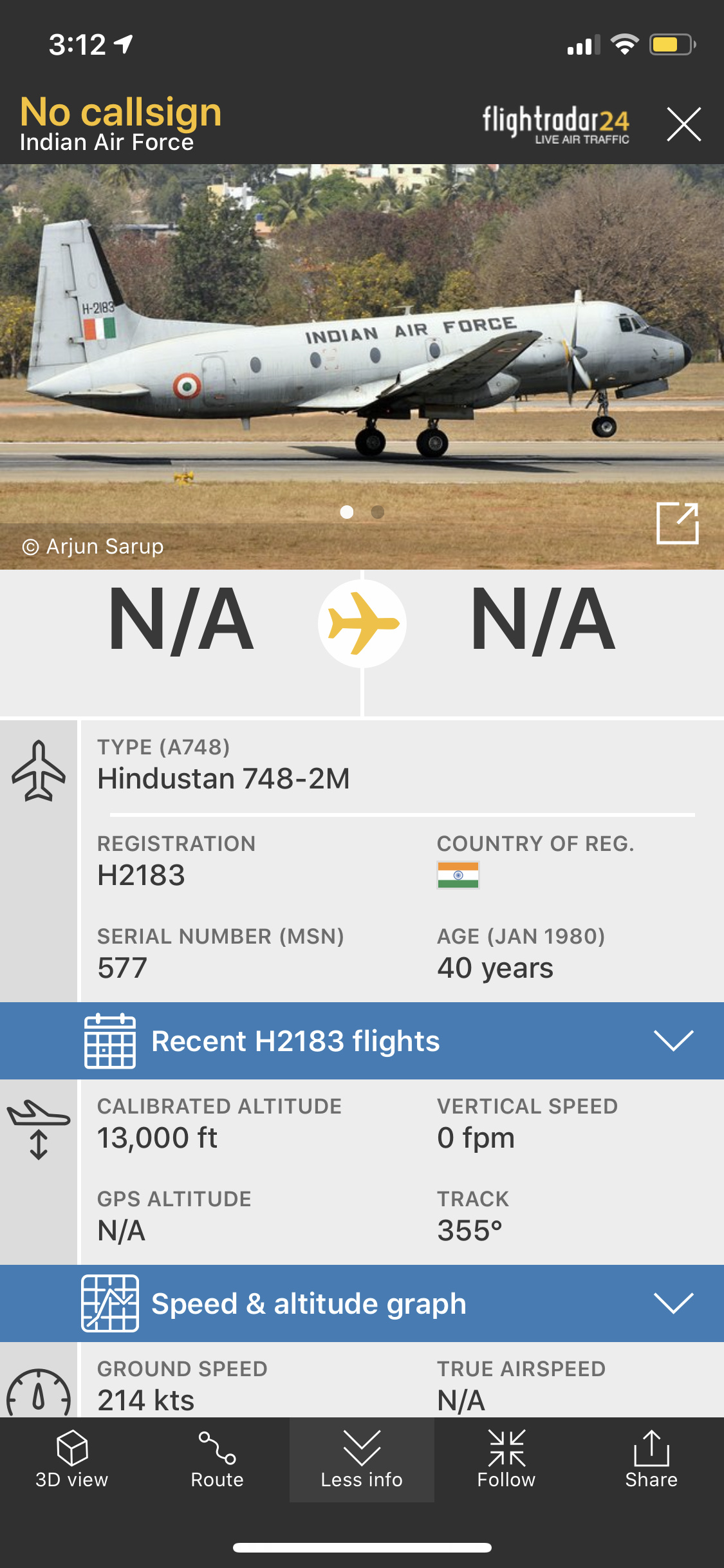Follow this Indian Air Force aircraft
Viewport: 724px width, 1568px height.
pyautogui.click(x=506, y=1460)
